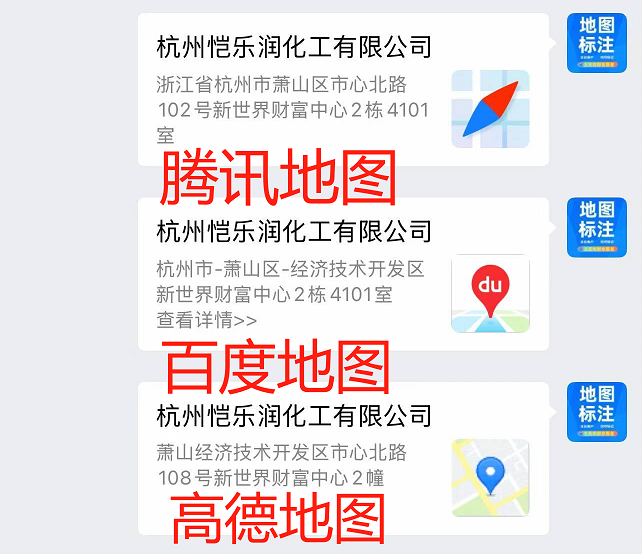The image size is (642, 557).
Task: Tap 地图标注 avatar beside the 102号 location message
Action: point(596,43)
